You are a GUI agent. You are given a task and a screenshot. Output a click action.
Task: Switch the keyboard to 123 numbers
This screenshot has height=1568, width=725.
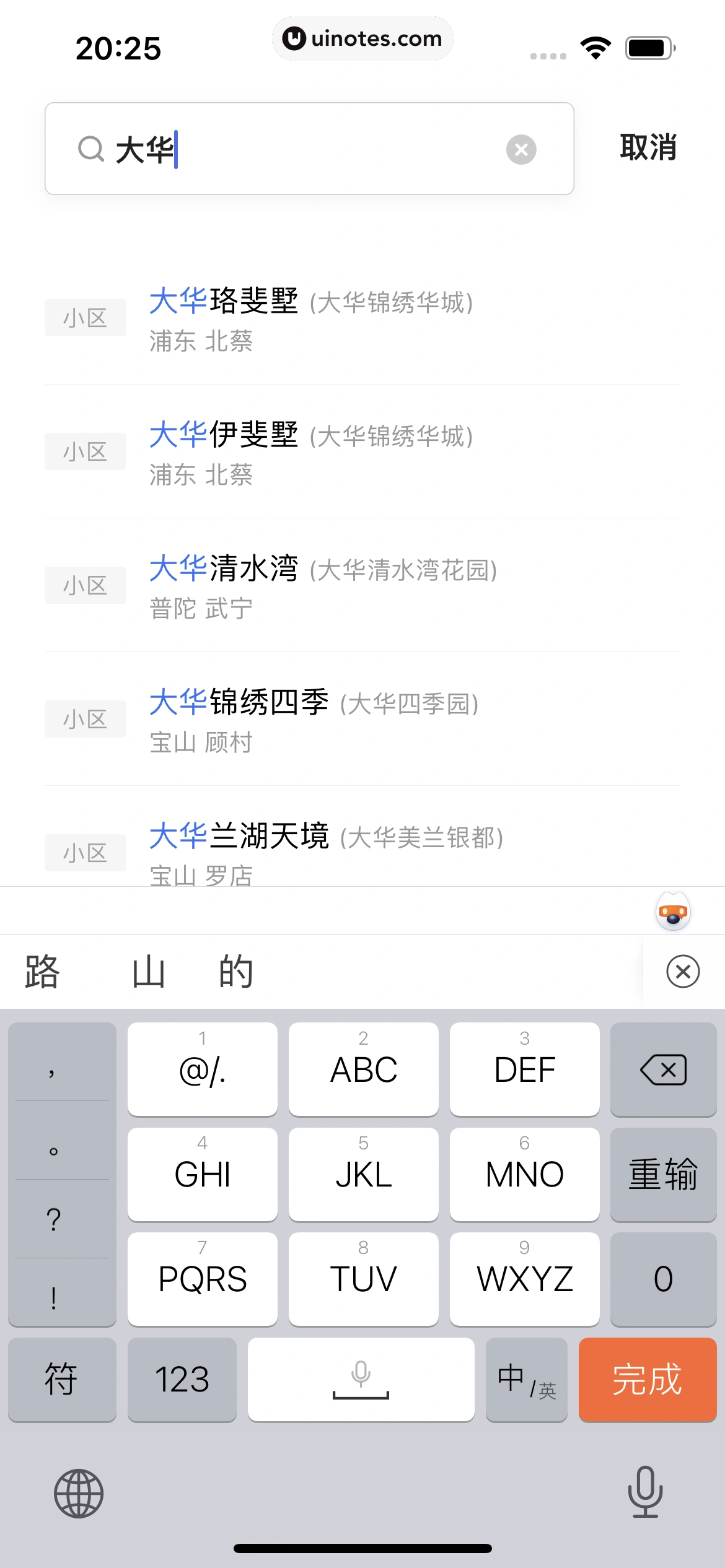point(182,1380)
